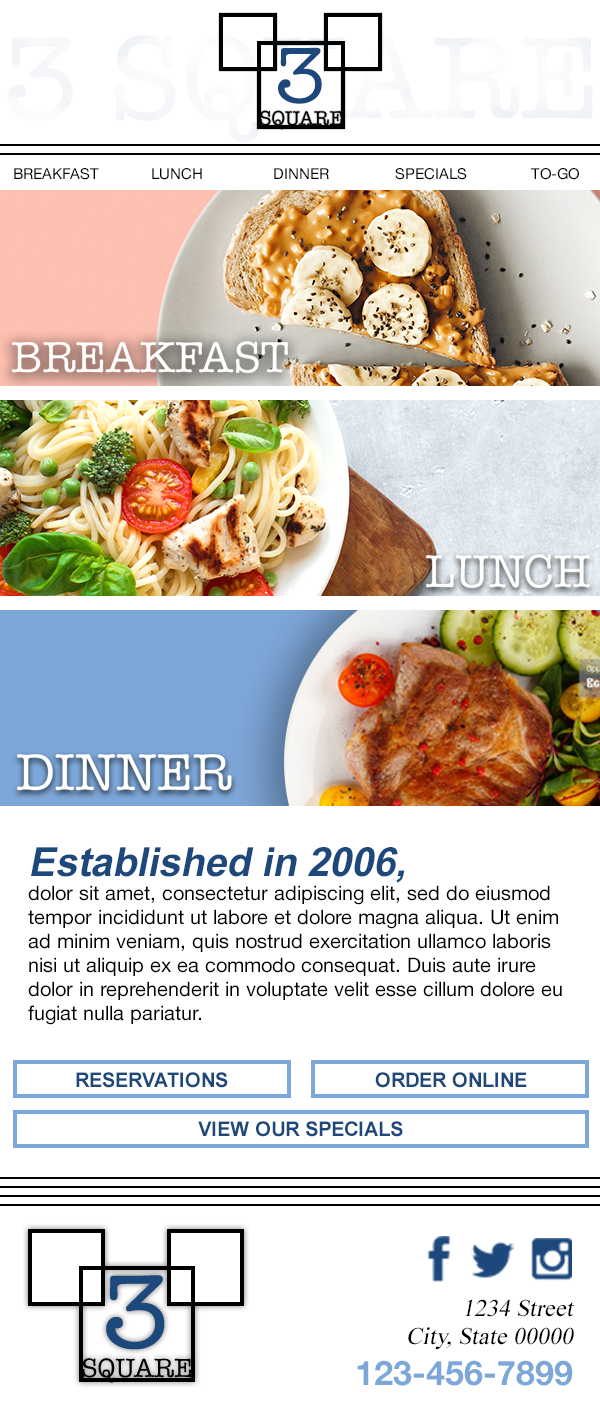Tap the Reservations button
This screenshot has width=600, height=1423.
pos(152,1080)
